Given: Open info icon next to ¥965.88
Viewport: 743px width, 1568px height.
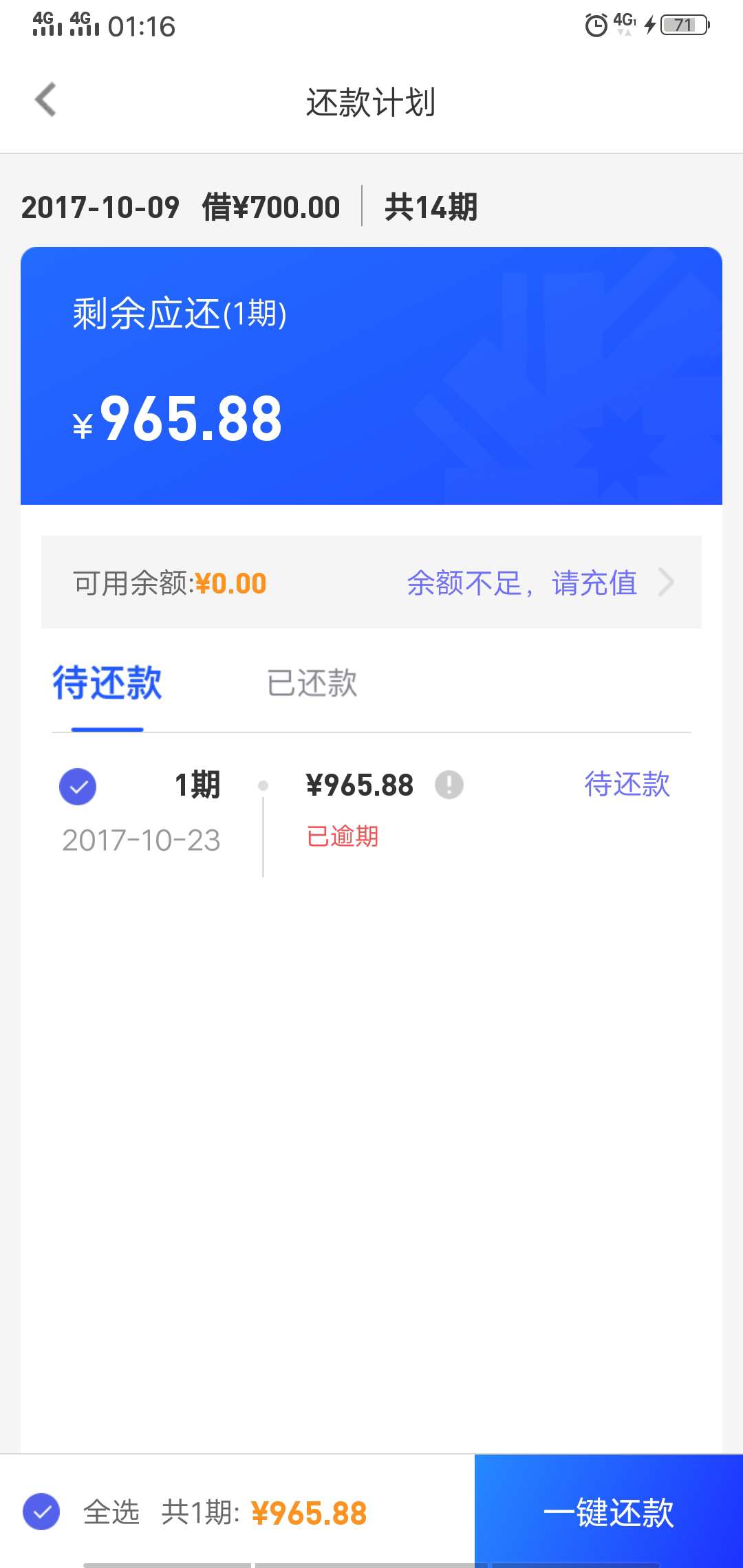Looking at the screenshot, I should 449,785.
